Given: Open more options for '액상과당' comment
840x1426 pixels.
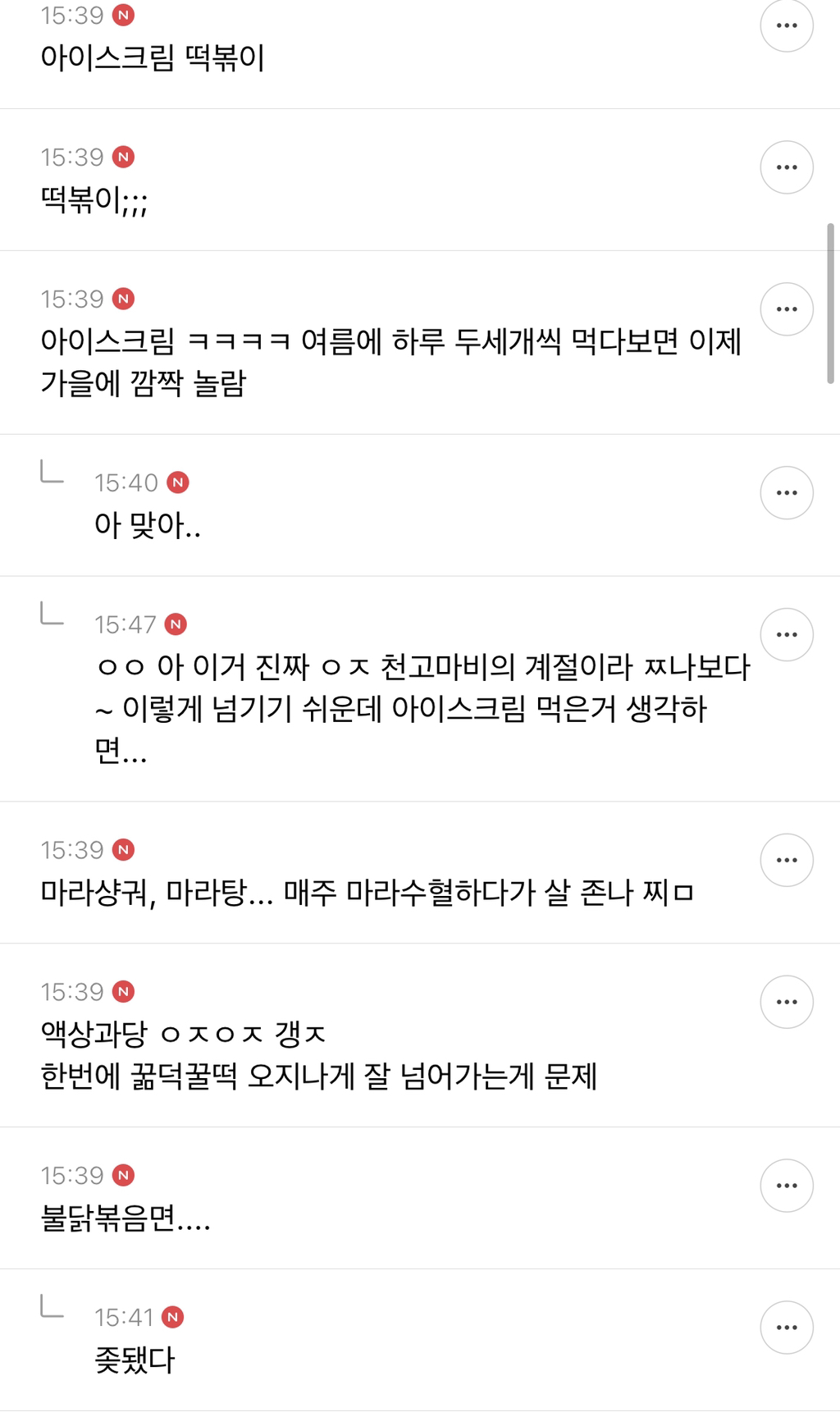Looking at the screenshot, I should coord(786,1003).
